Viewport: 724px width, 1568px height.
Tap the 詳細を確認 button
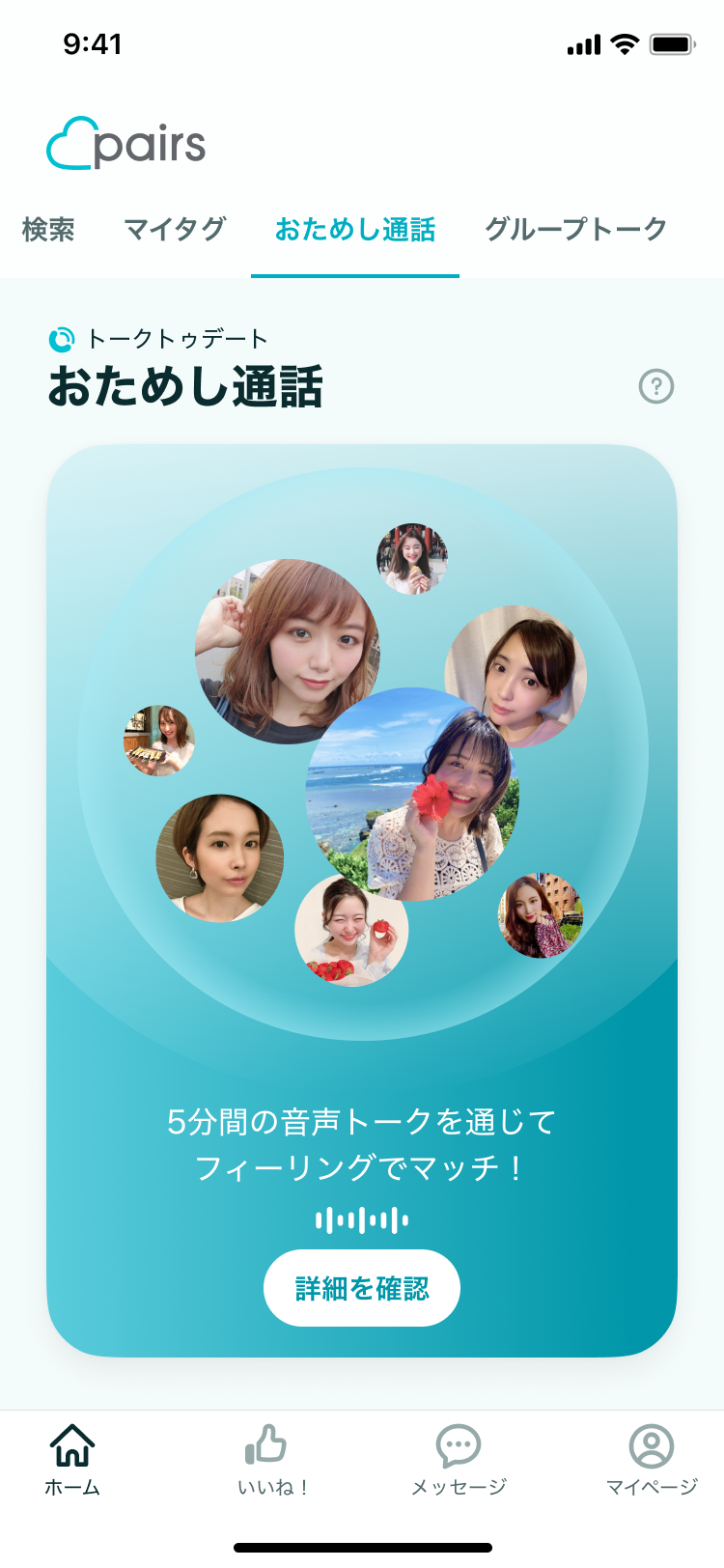[x=362, y=1288]
